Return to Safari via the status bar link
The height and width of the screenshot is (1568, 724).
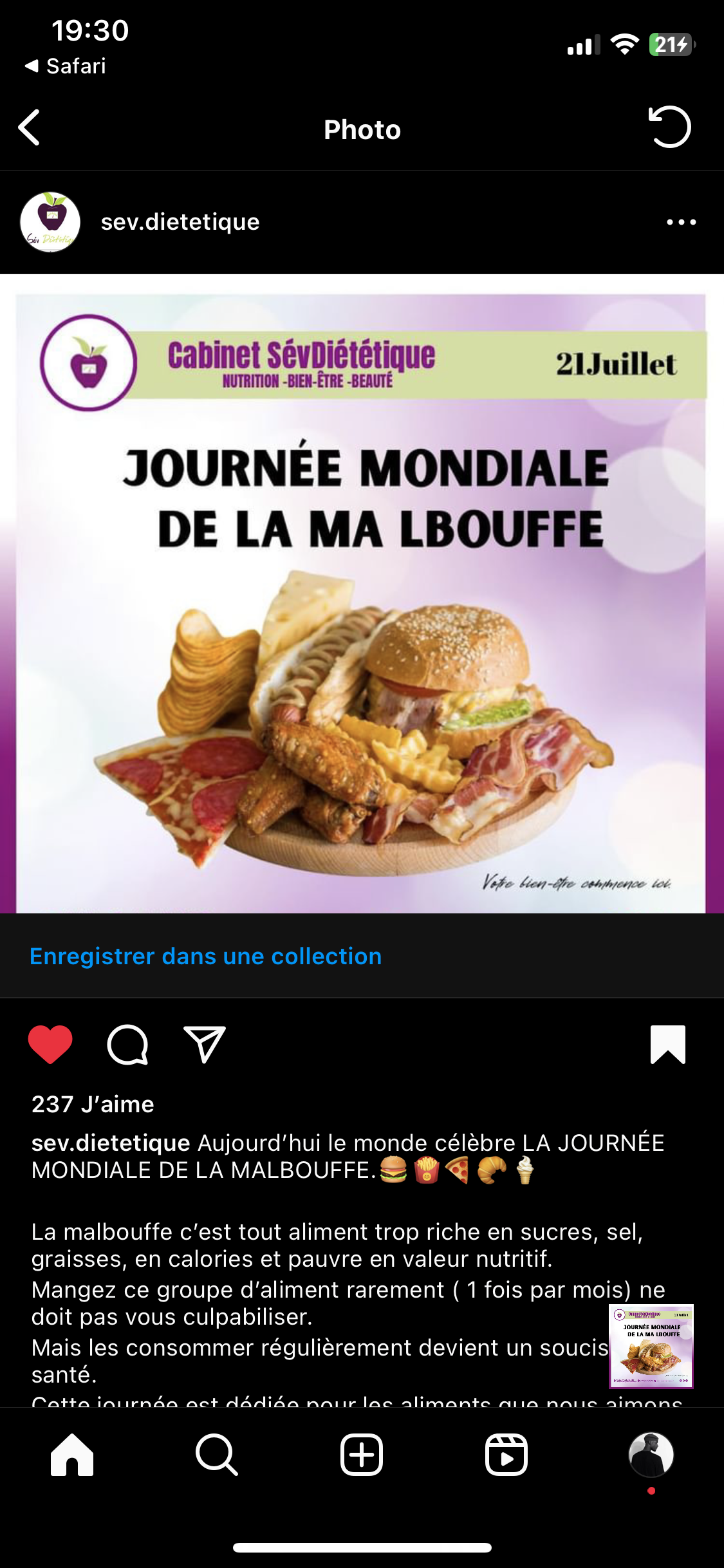tap(66, 66)
